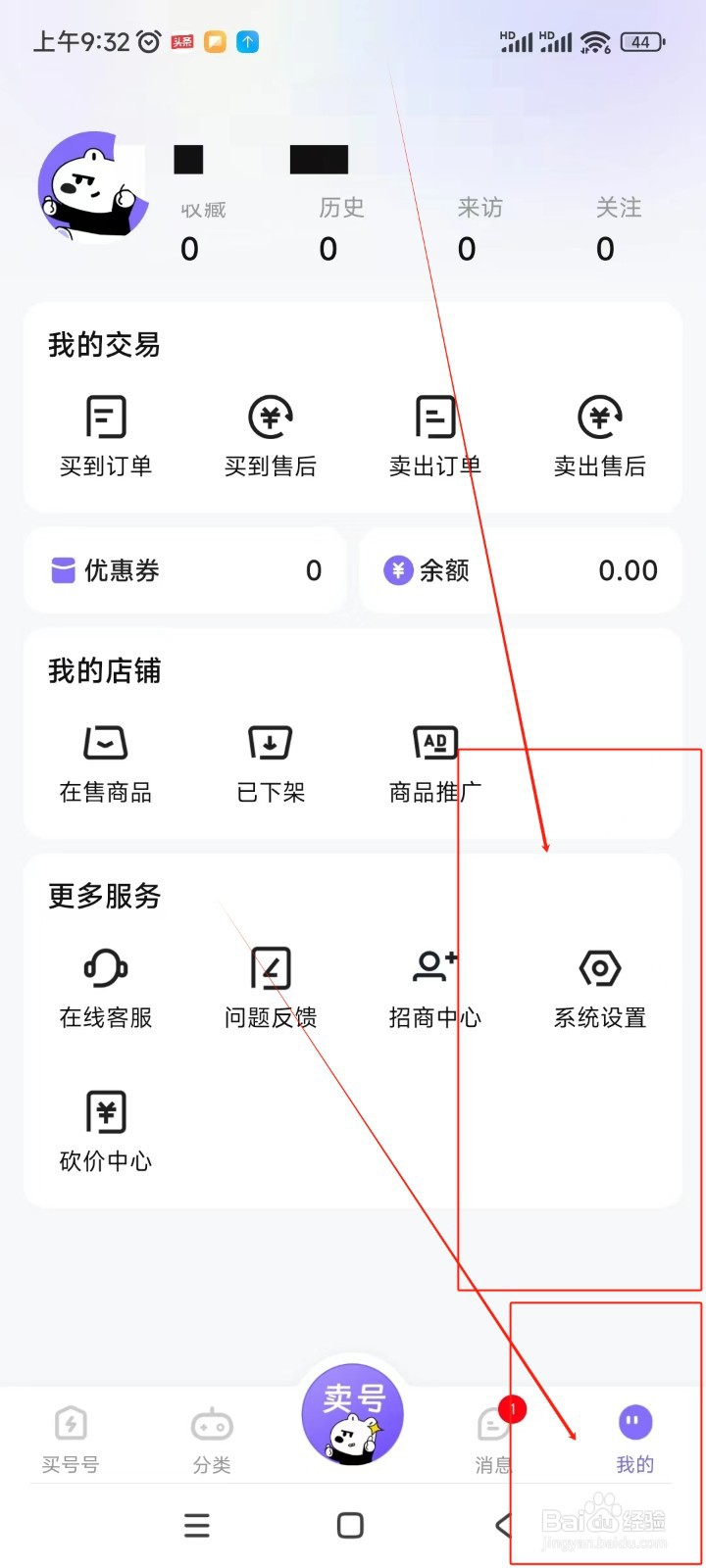This screenshot has height=1568, width=706.
Task: Open 招商中心 merchant center icon
Action: pos(434,985)
